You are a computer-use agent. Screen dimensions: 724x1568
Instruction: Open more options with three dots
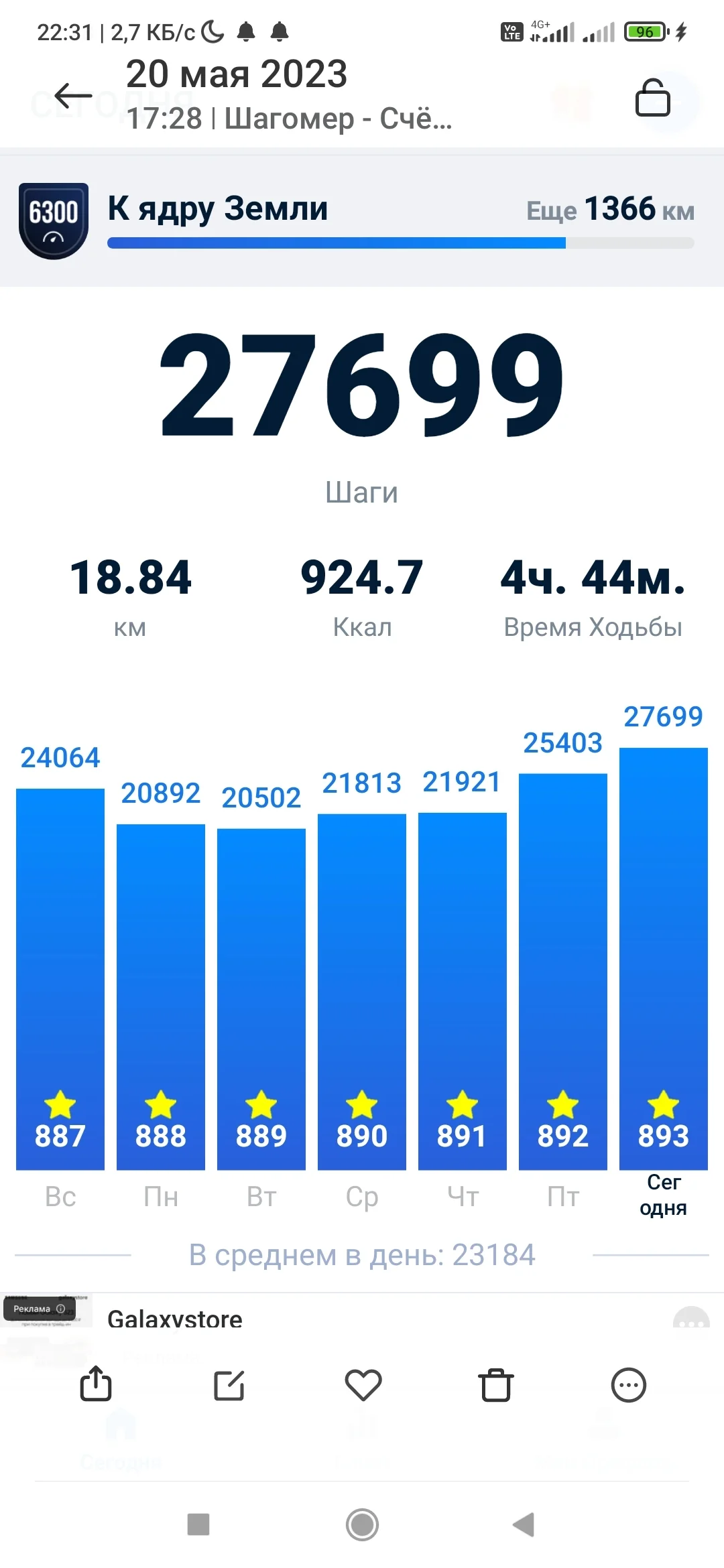pyautogui.click(x=628, y=1385)
